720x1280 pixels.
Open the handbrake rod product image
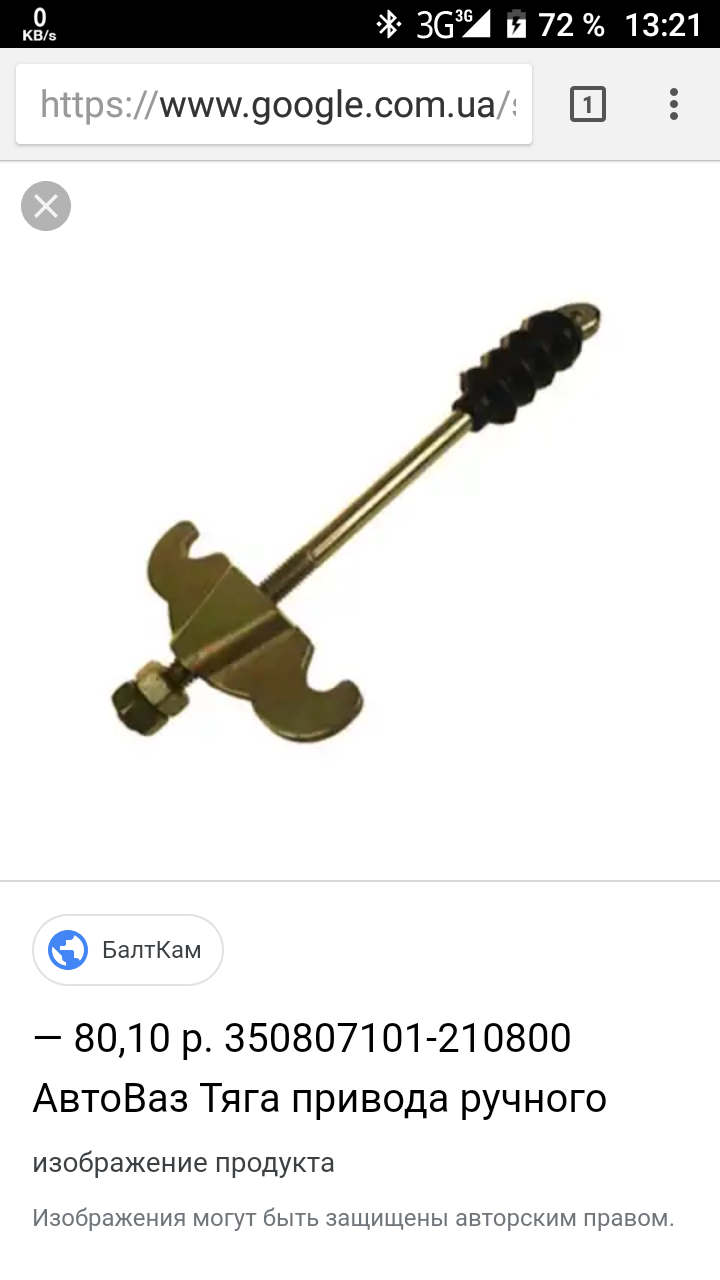point(360,520)
